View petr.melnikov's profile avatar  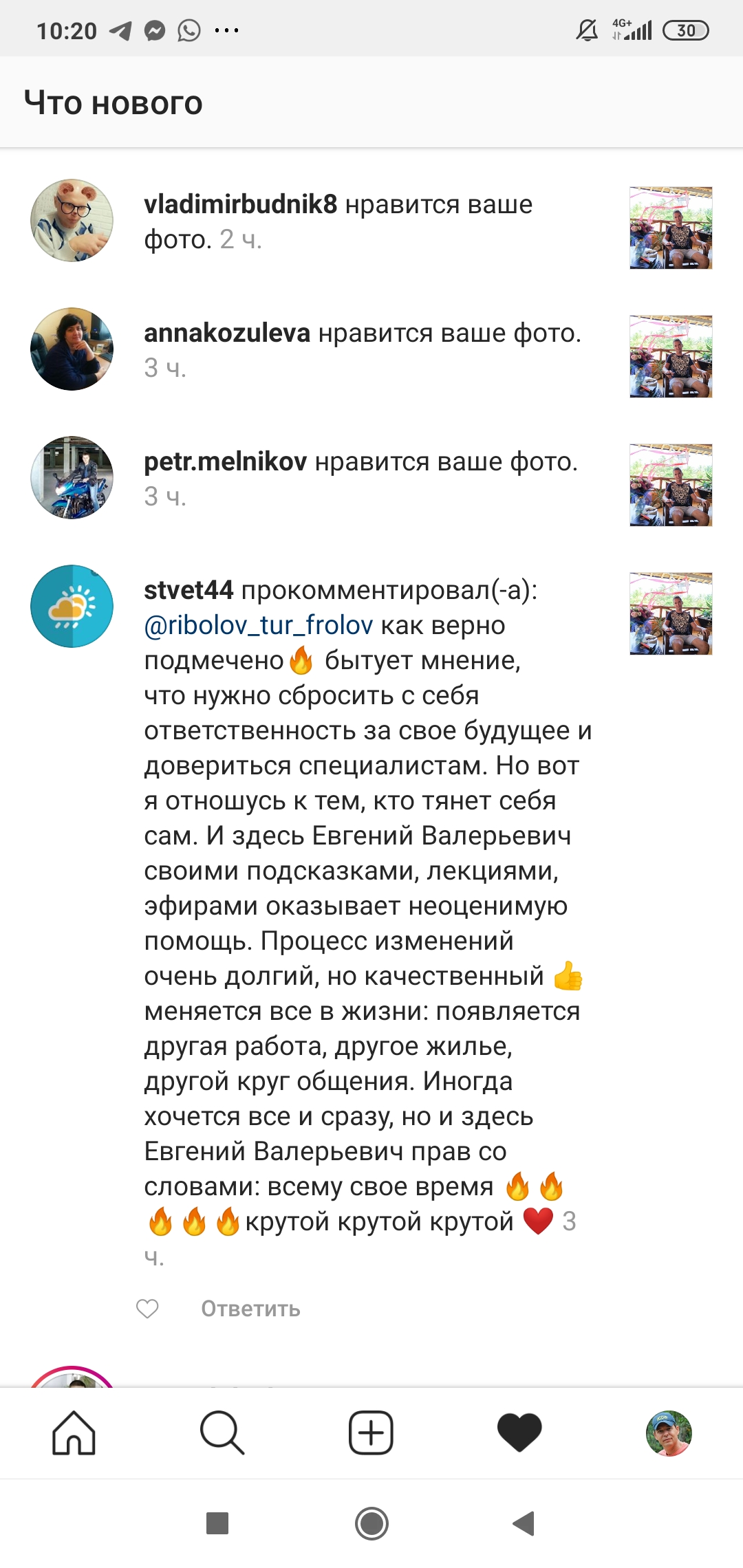pos(72,477)
